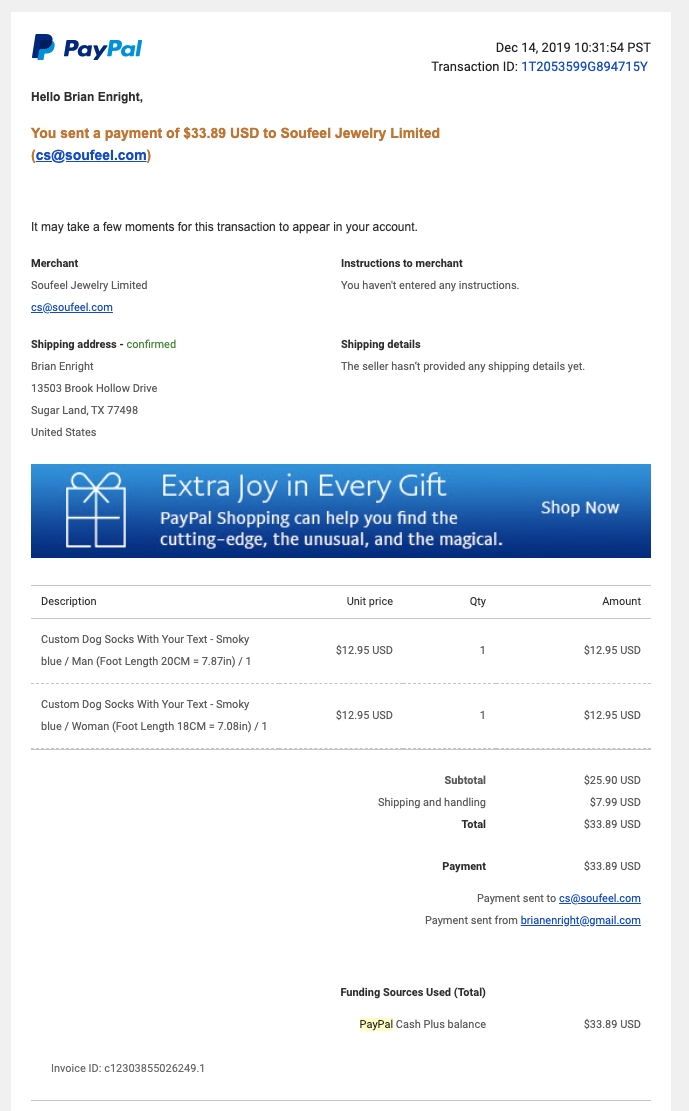689x1111 pixels.
Task: Tap cs@soufeel.com in the orange payment heading
Action: click(91, 155)
